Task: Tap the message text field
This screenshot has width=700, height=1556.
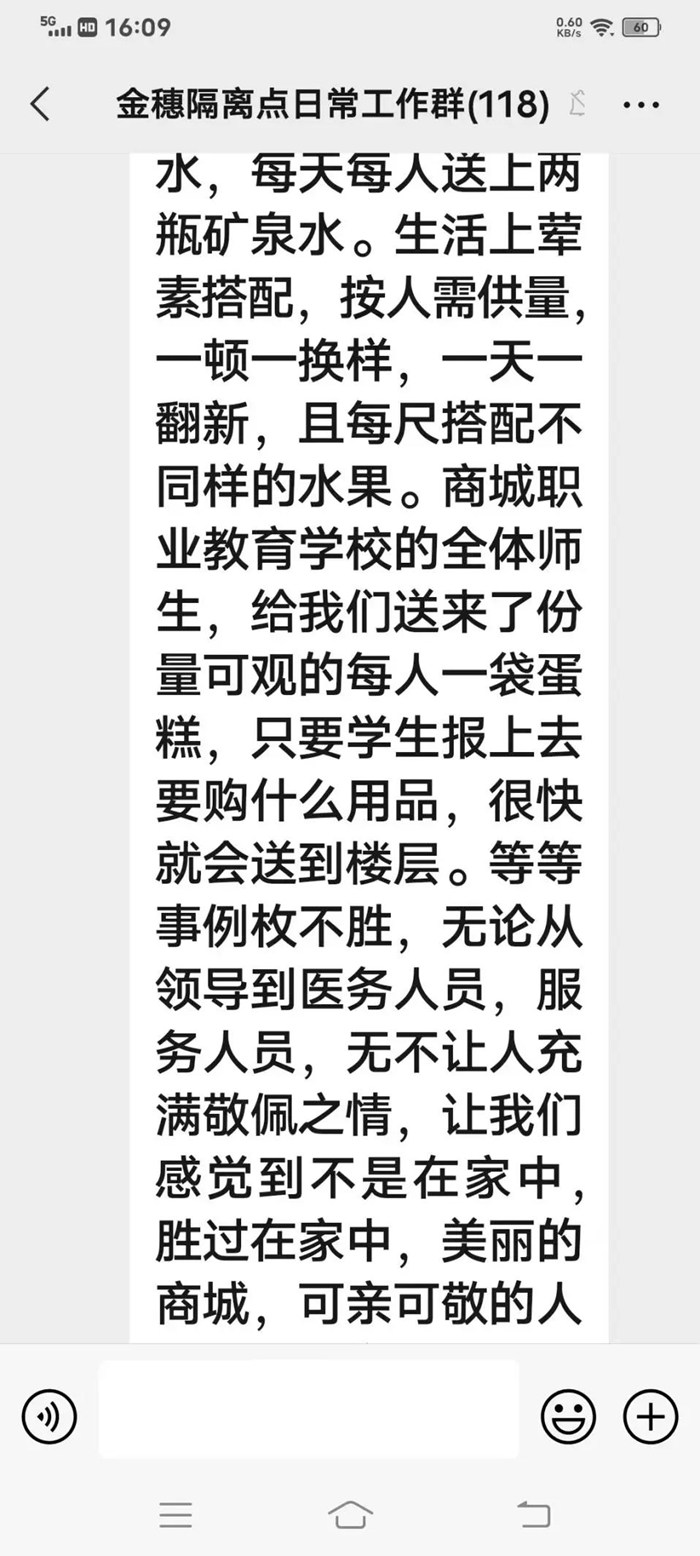Action: click(308, 1409)
